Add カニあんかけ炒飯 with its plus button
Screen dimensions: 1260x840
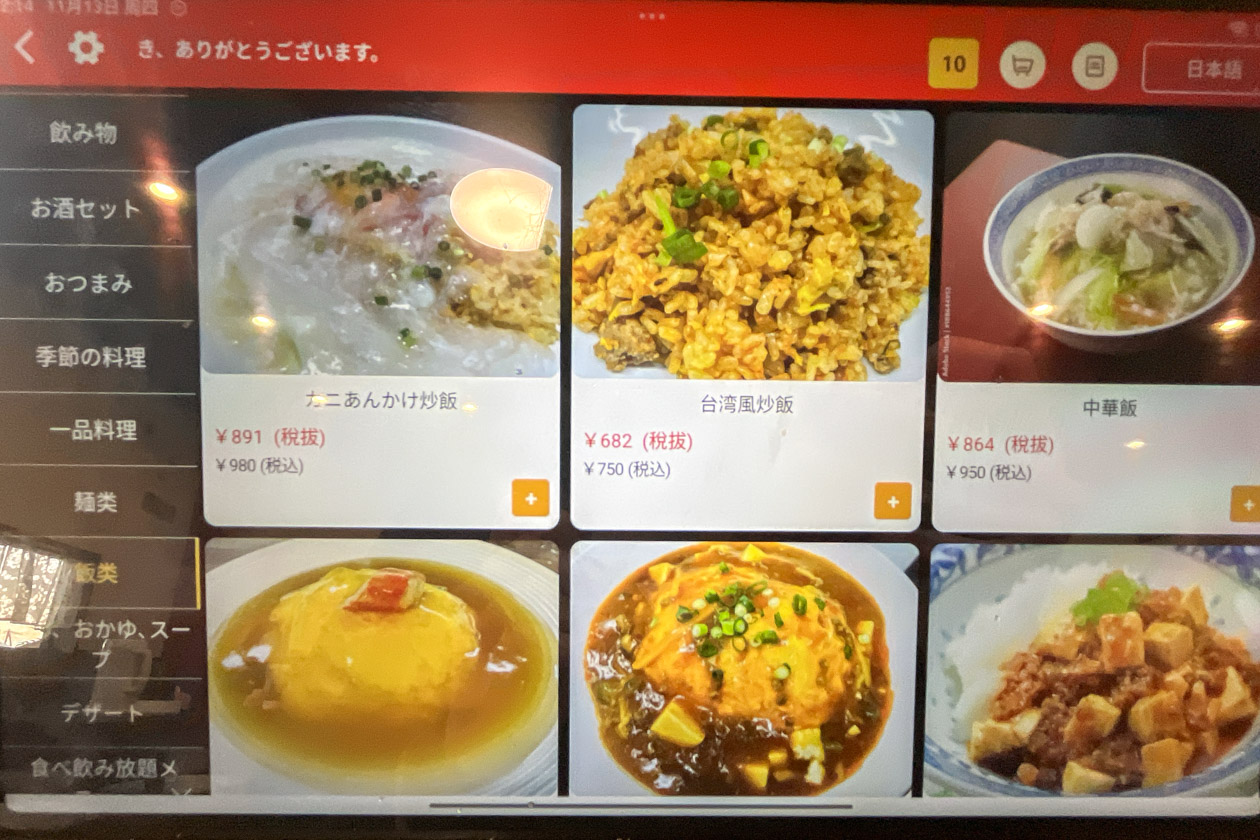pyautogui.click(x=530, y=497)
